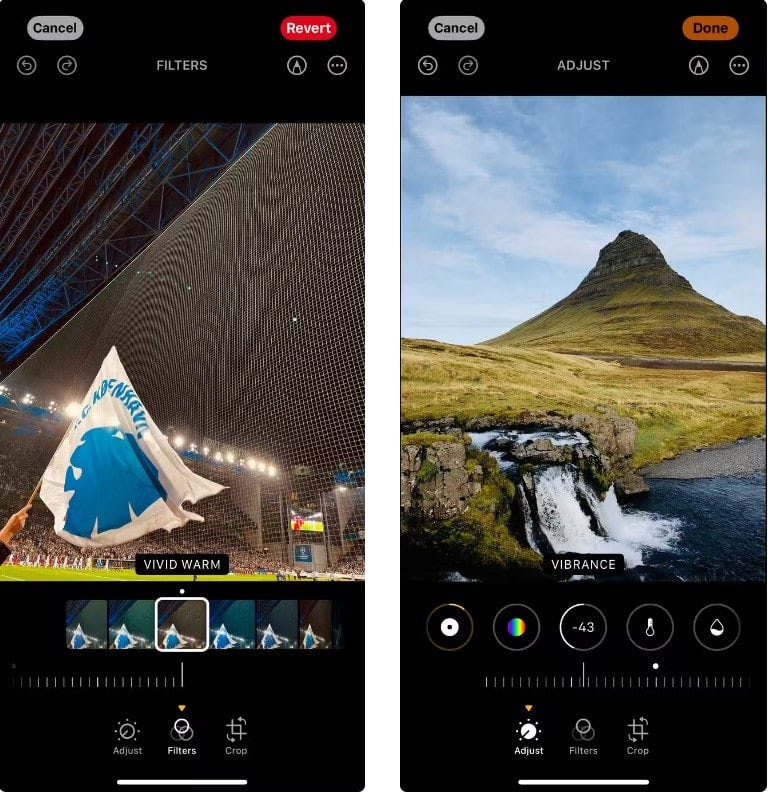The height and width of the screenshot is (792, 768).
Task: Select the droplet tint adjustment
Action: coord(717,628)
